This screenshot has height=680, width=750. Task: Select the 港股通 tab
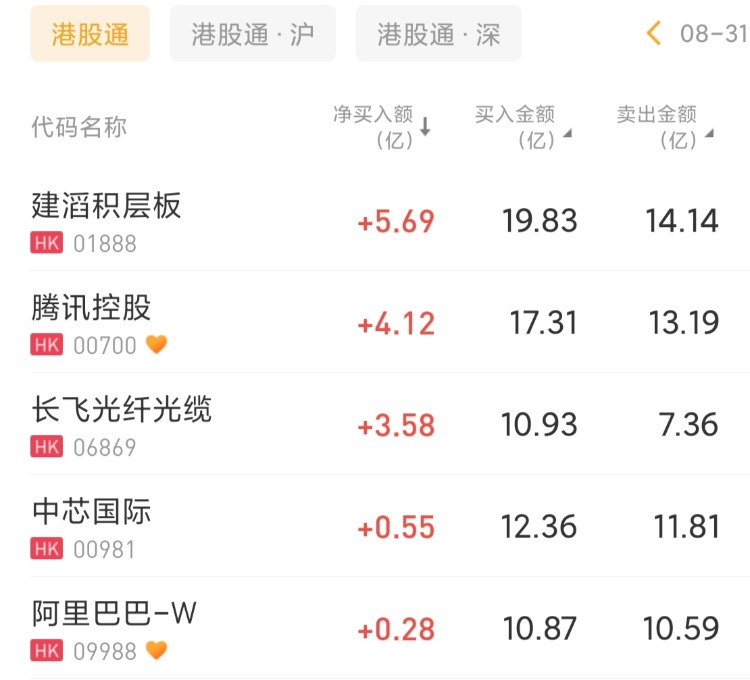click(90, 33)
